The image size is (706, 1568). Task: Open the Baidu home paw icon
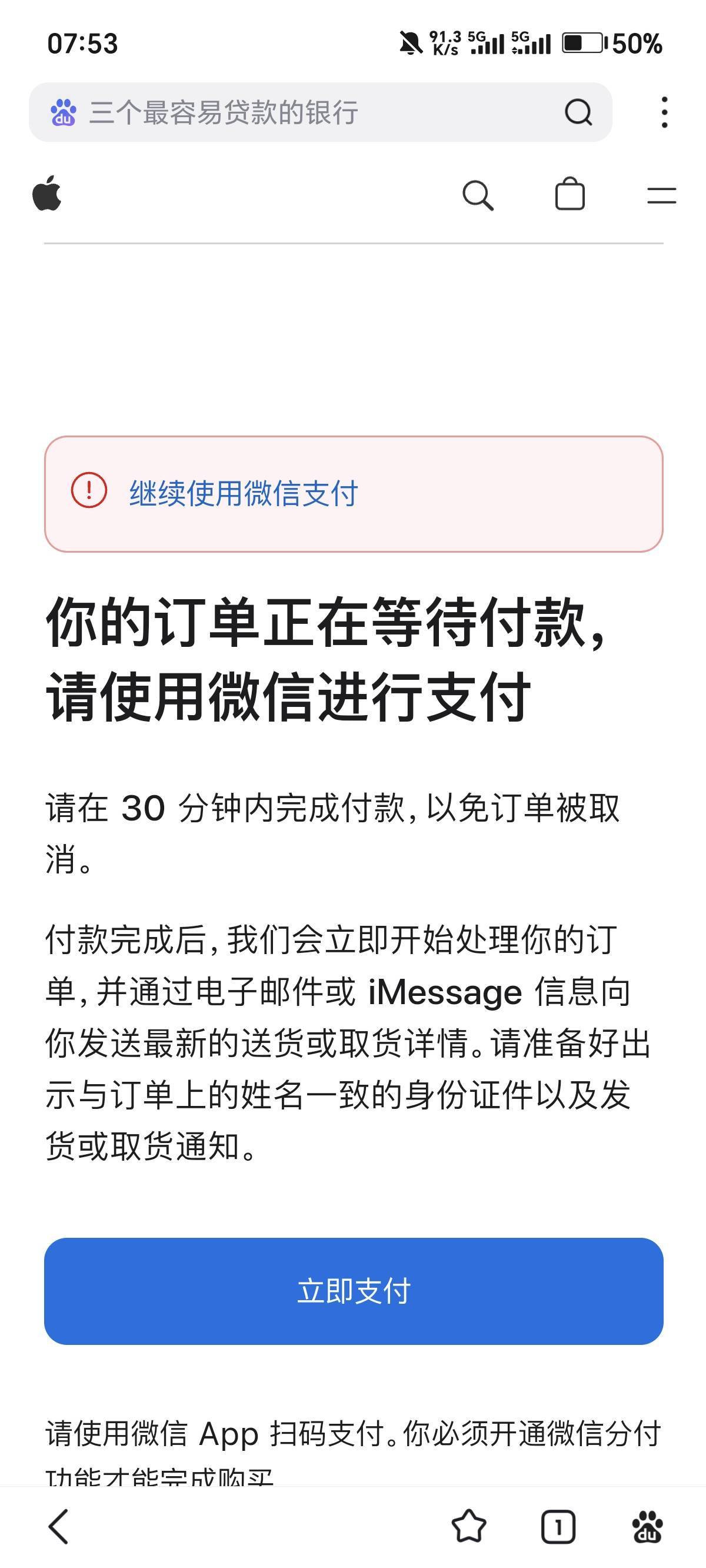click(x=648, y=1527)
